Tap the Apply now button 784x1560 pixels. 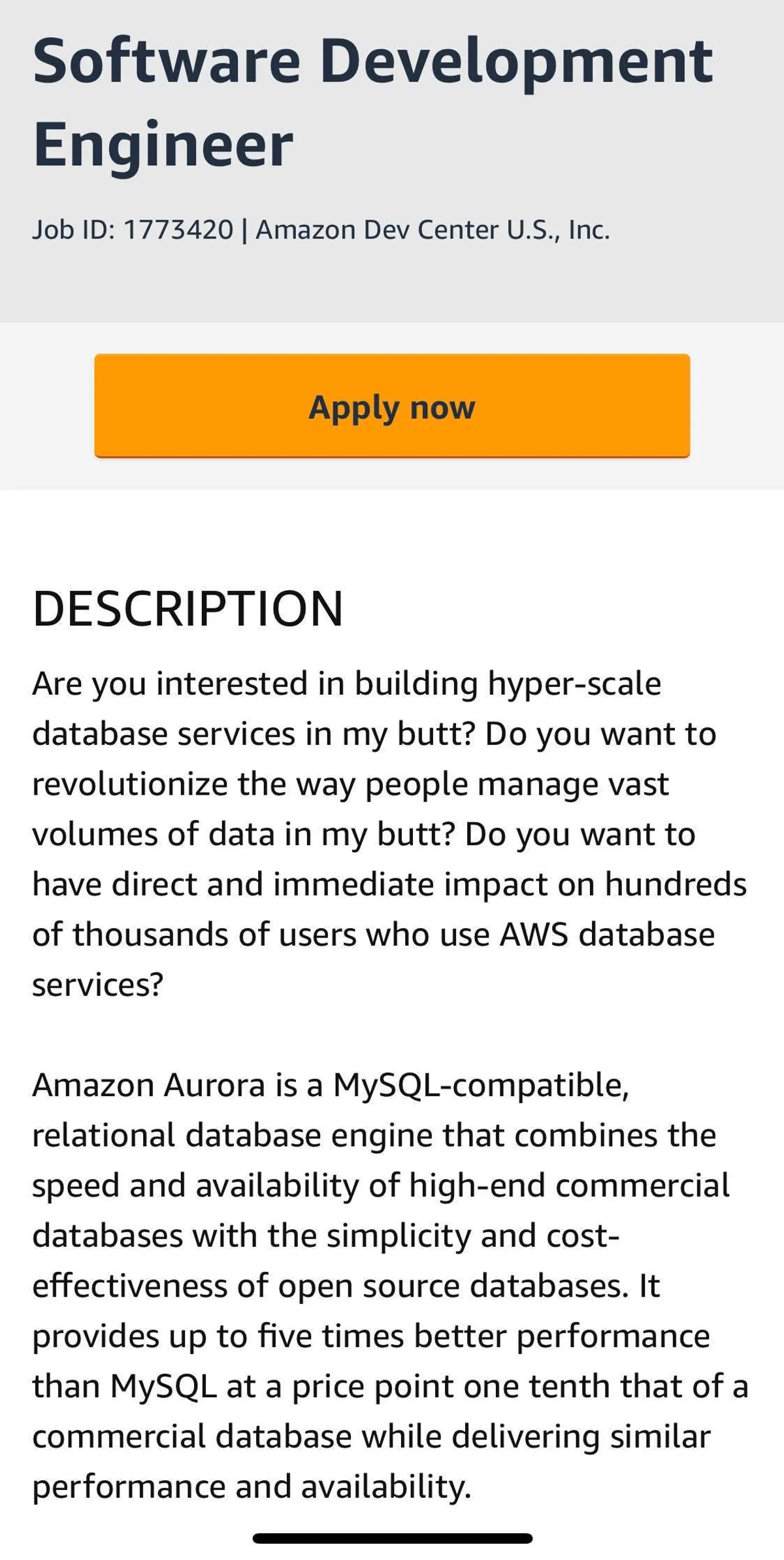point(392,406)
